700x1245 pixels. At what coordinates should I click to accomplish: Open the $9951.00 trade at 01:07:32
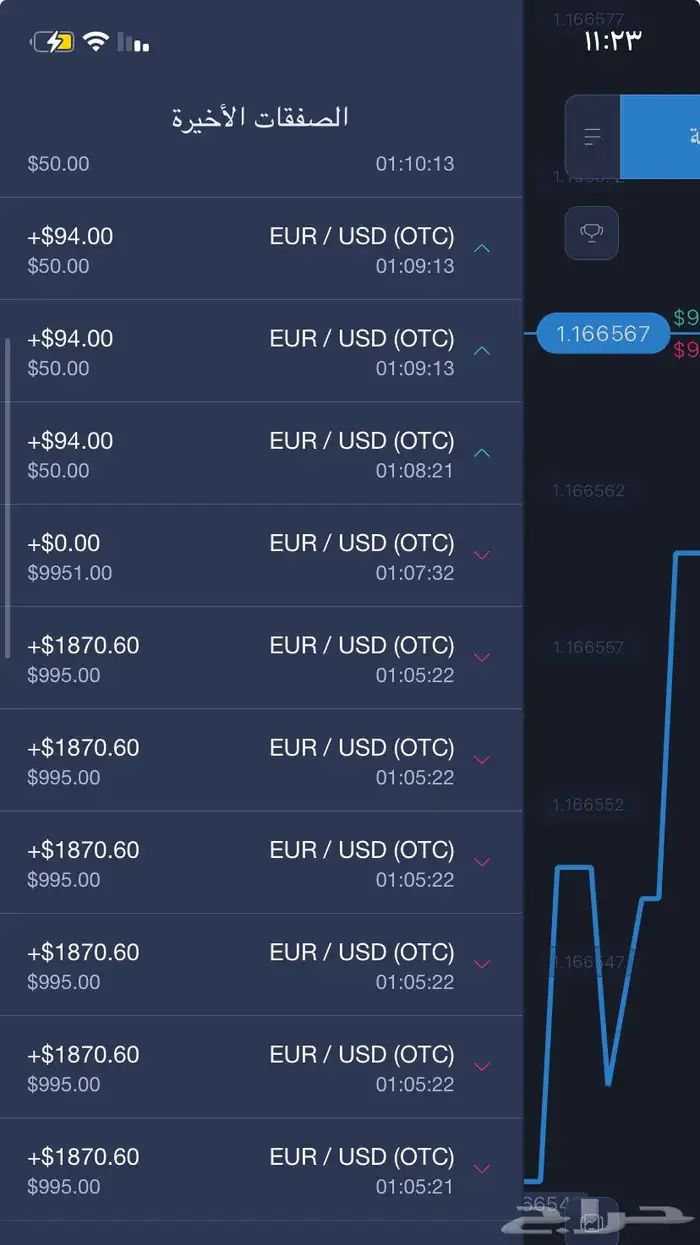tap(260, 556)
